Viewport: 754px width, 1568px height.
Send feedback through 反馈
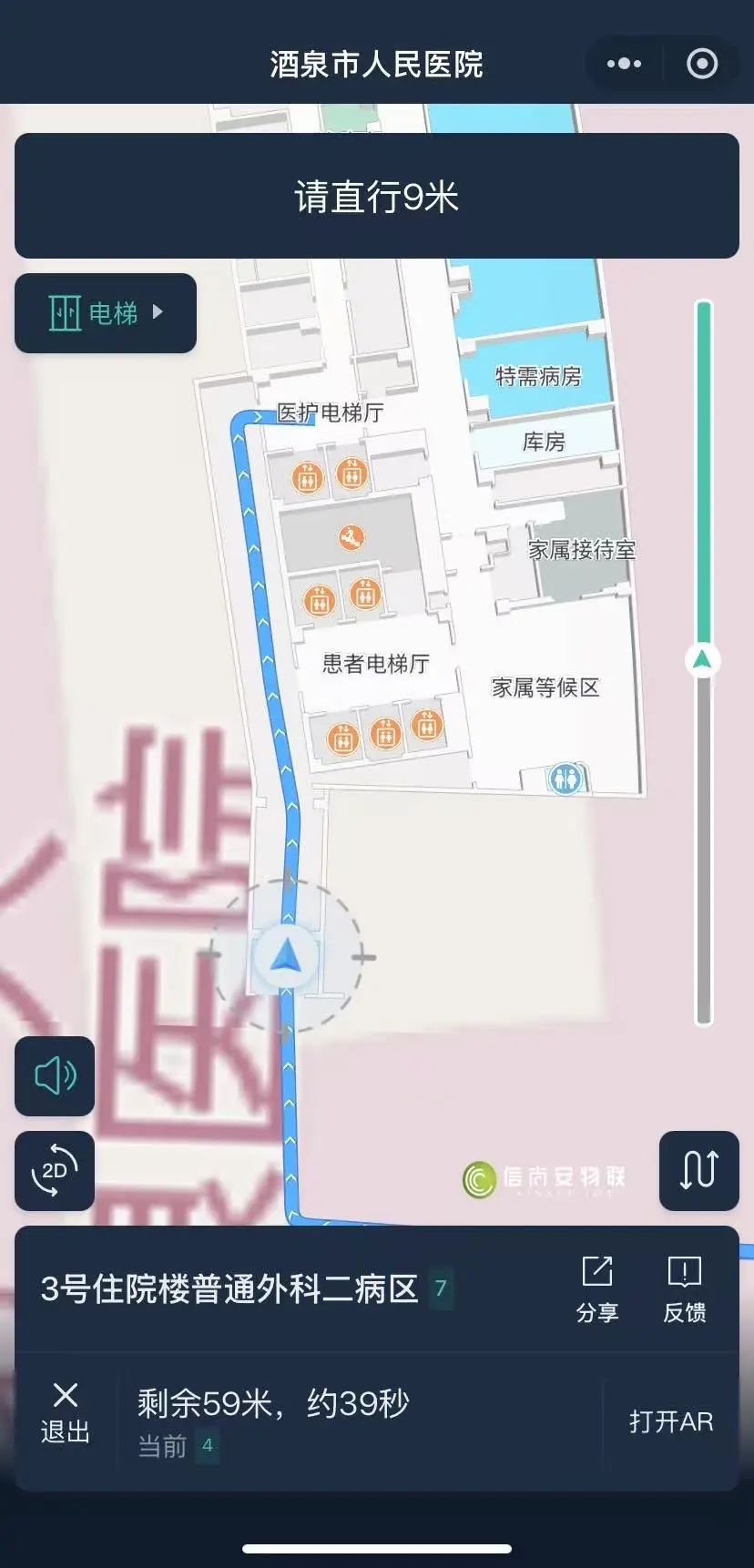click(684, 1288)
